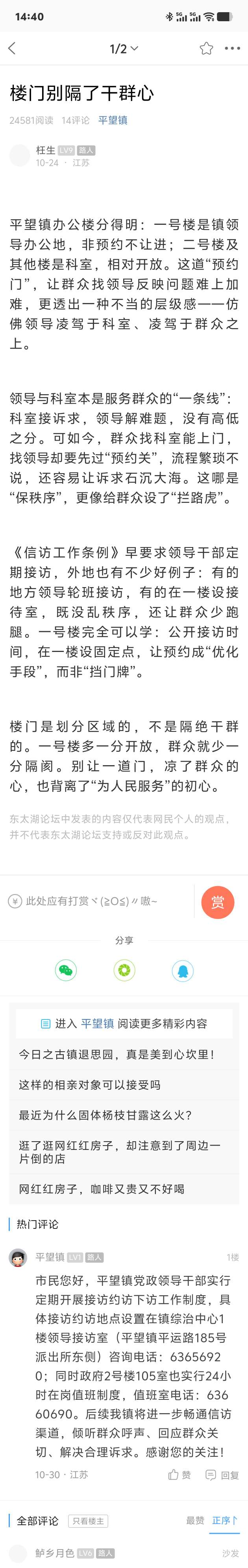Favorite this post with the star icon
Image resolution: width=248 pixels, height=1568 pixels.
pyautogui.click(x=207, y=49)
